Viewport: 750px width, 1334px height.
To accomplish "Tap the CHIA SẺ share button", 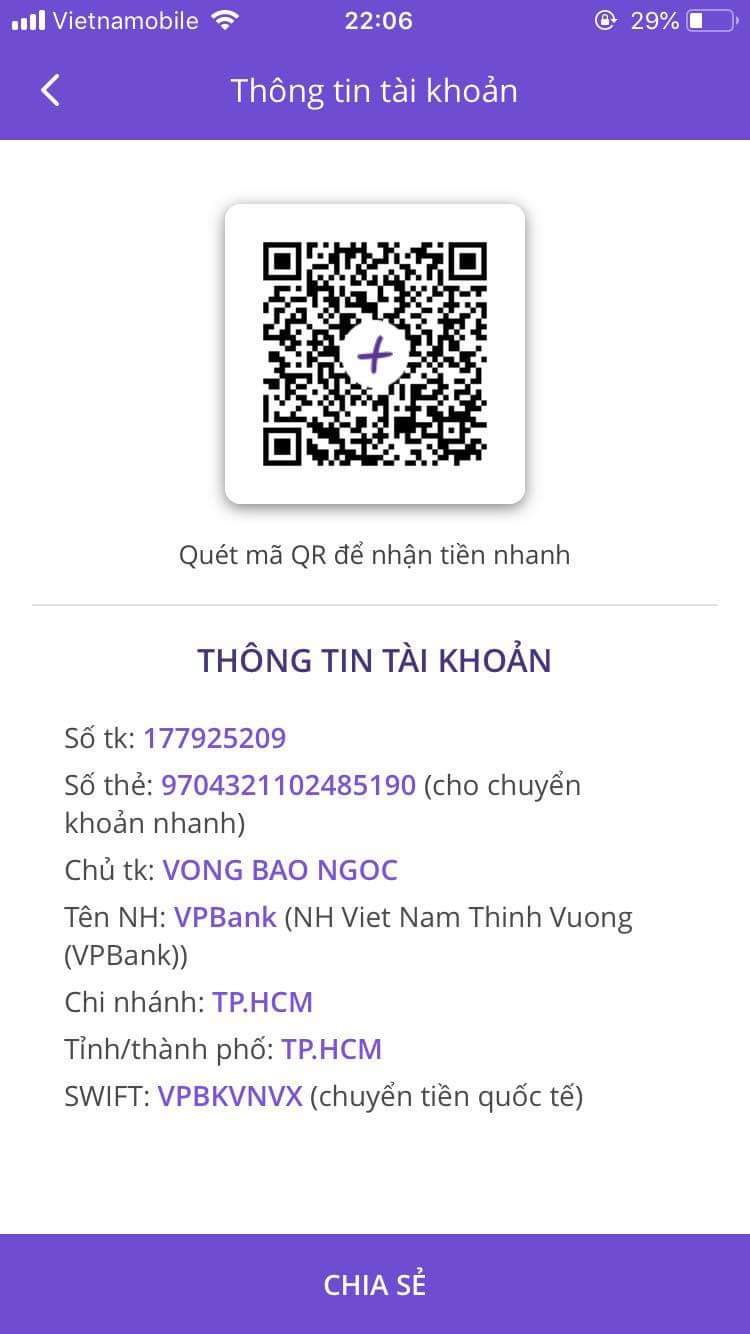I will 375,1284.
